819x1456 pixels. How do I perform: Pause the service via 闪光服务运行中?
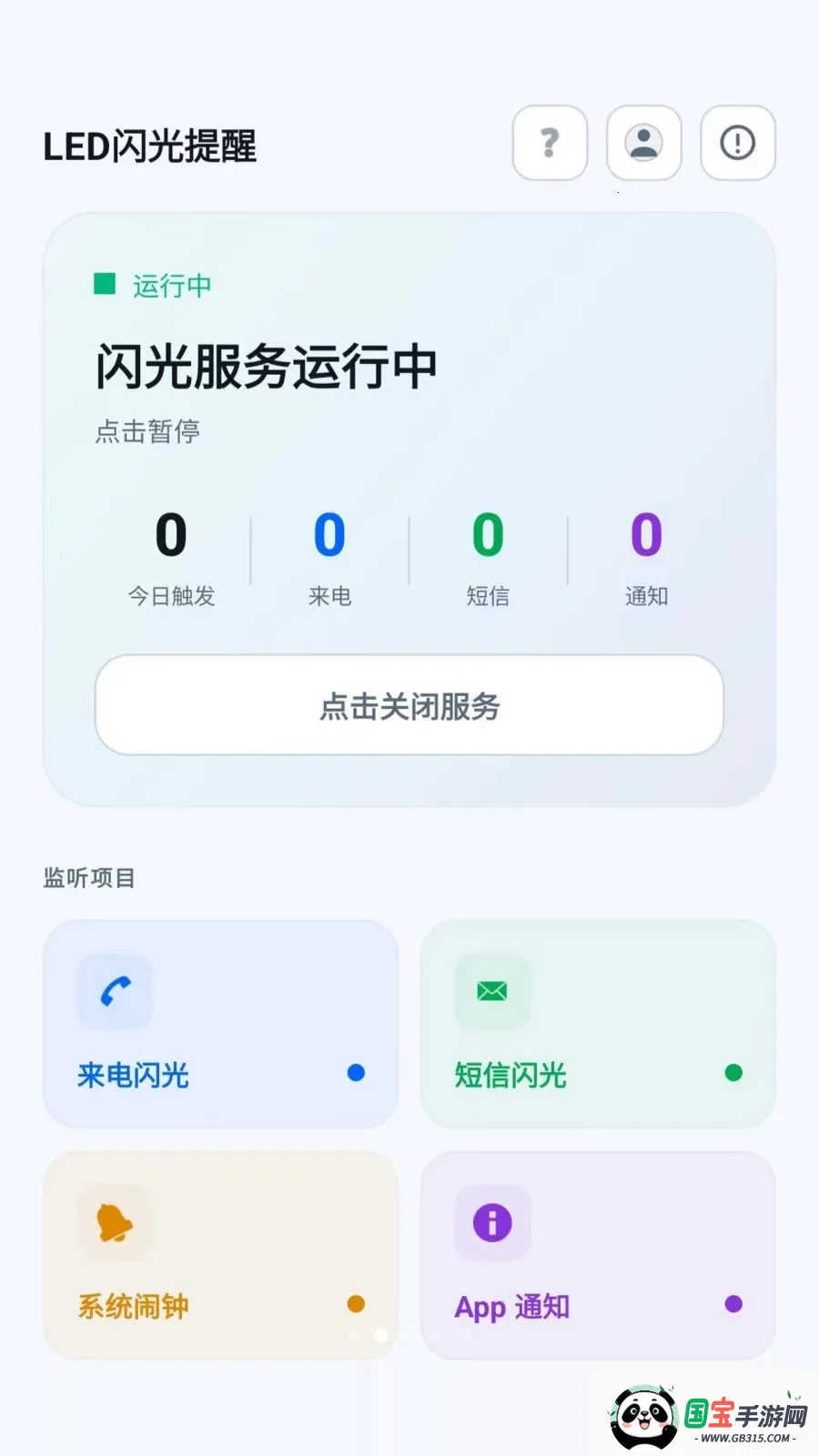pyautogui.click(x=267, y=368)
